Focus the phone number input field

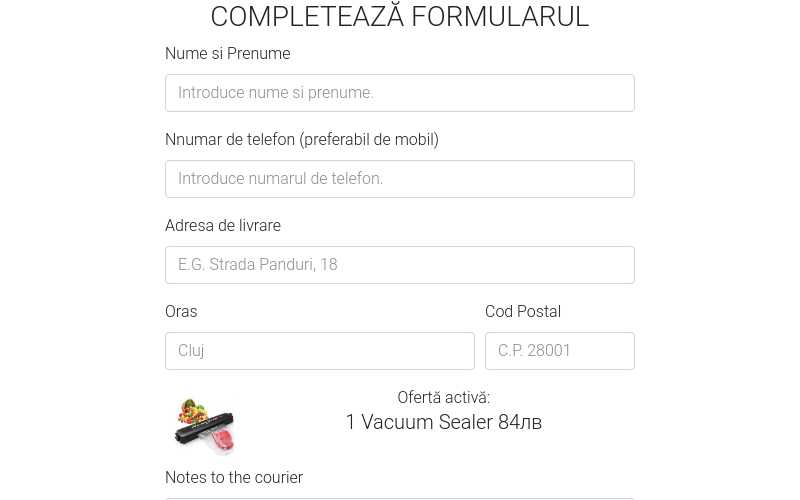click(399, 179)
